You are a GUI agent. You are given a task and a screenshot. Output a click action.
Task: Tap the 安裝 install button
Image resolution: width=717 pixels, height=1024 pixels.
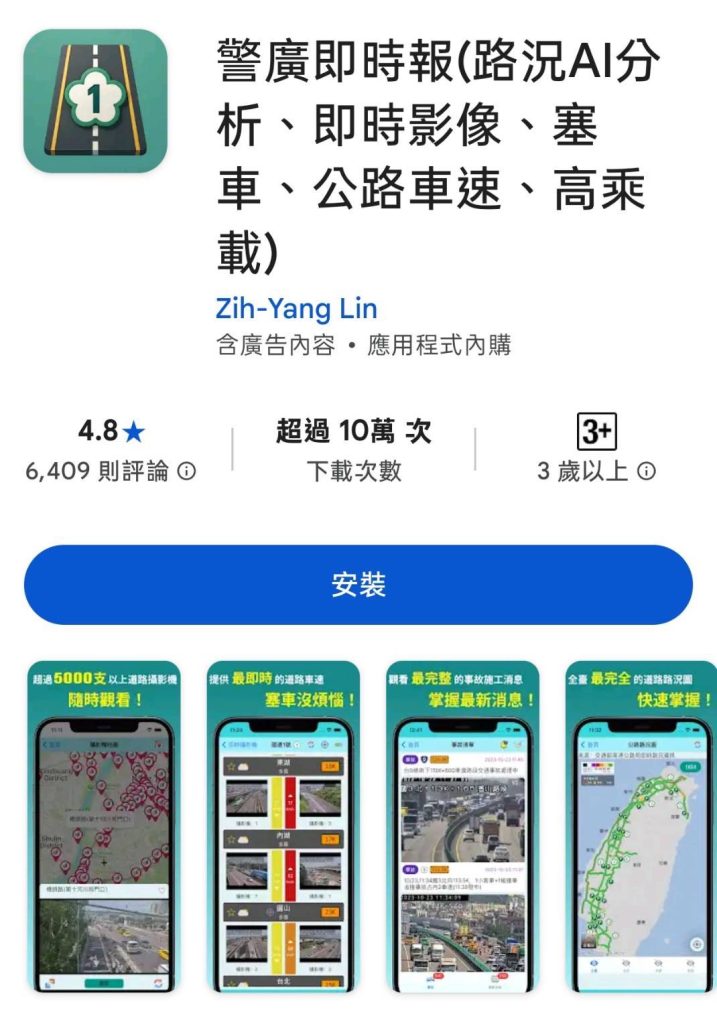[358, 585]
